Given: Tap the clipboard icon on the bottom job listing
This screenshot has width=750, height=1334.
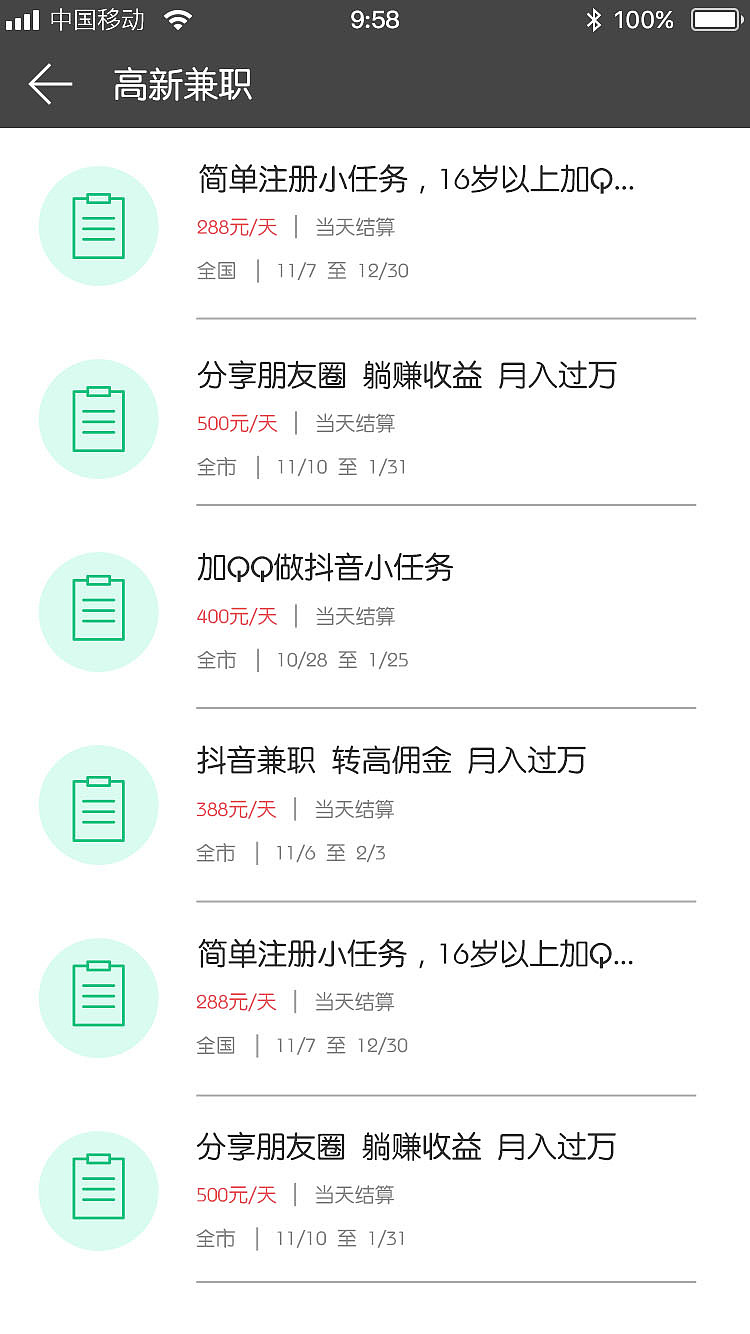Looking at the screenshot, I should (97, 1191).
